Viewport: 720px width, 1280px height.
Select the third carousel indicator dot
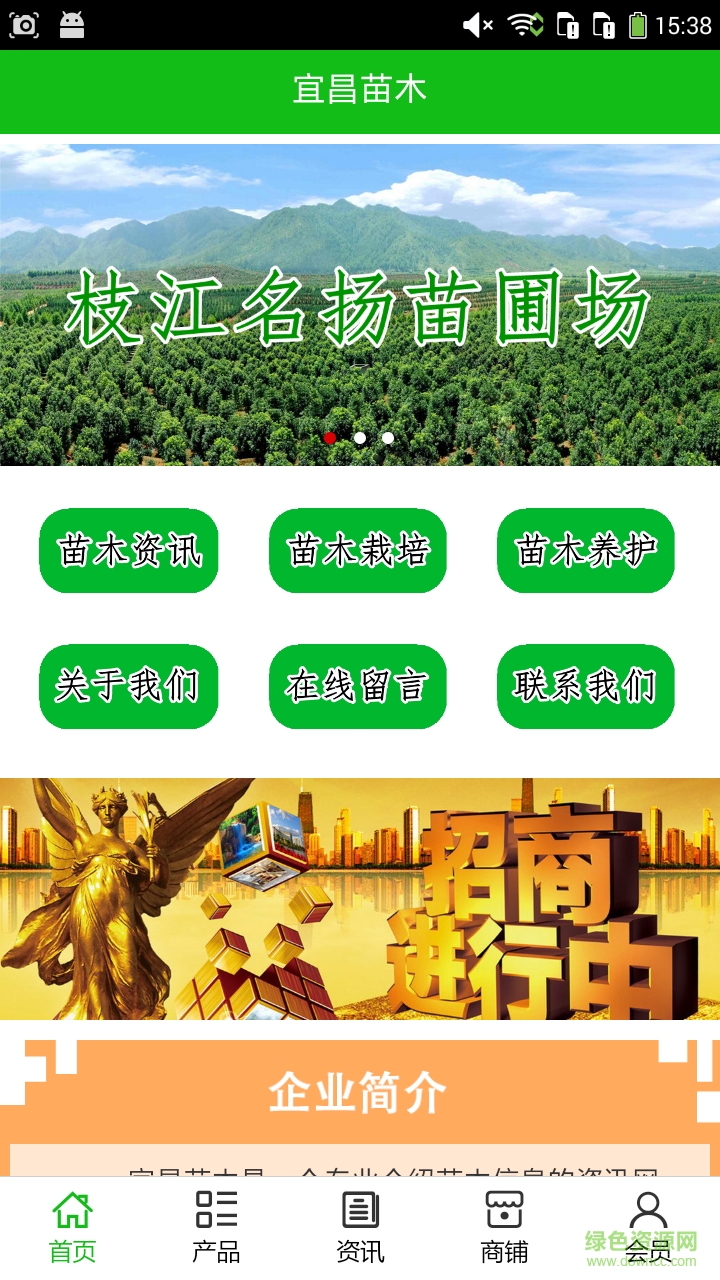coord(388,437)
